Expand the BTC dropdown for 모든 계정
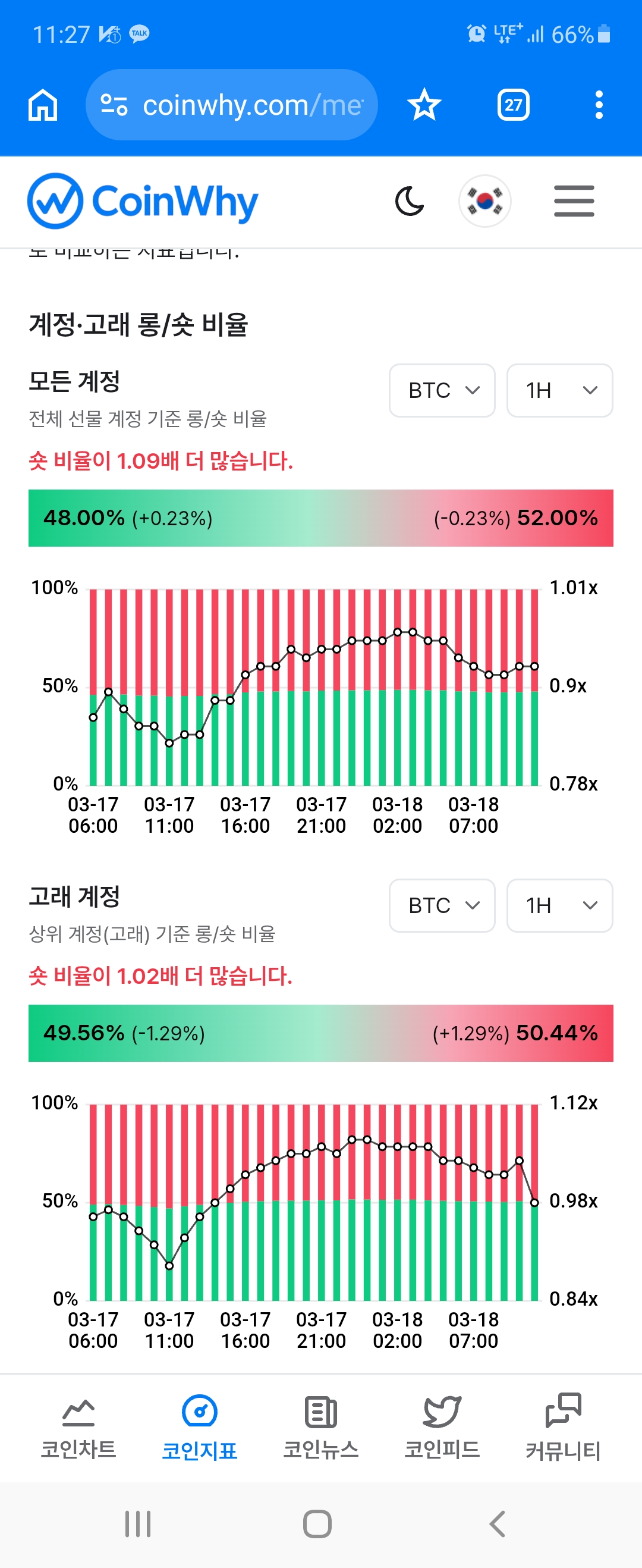 [x=442, y=390]
